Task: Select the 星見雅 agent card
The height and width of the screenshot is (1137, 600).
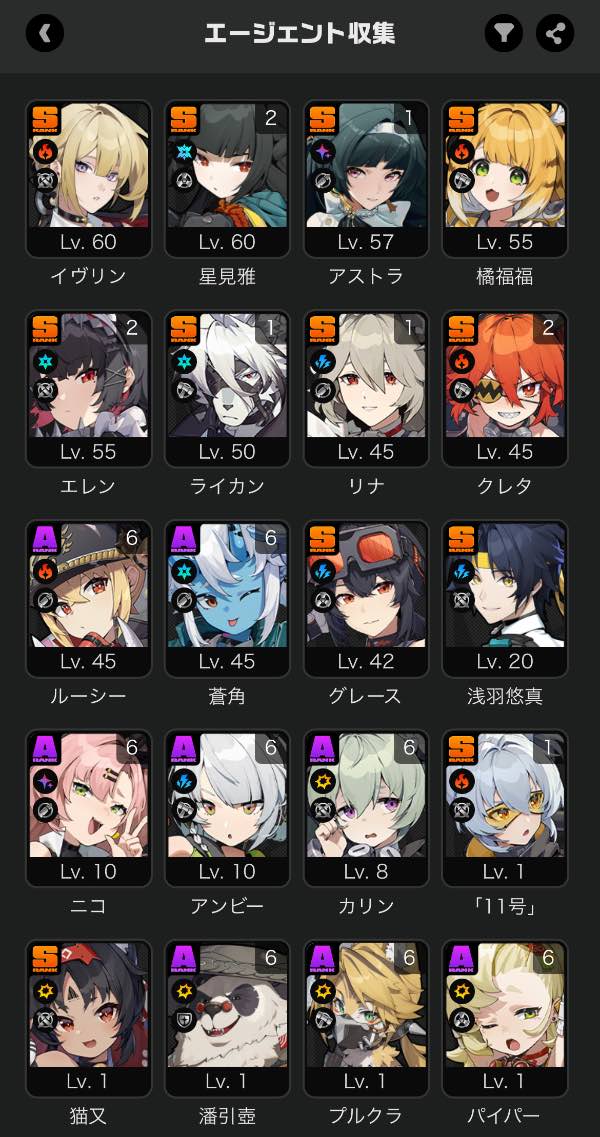Action: click(x=227, y=179)
